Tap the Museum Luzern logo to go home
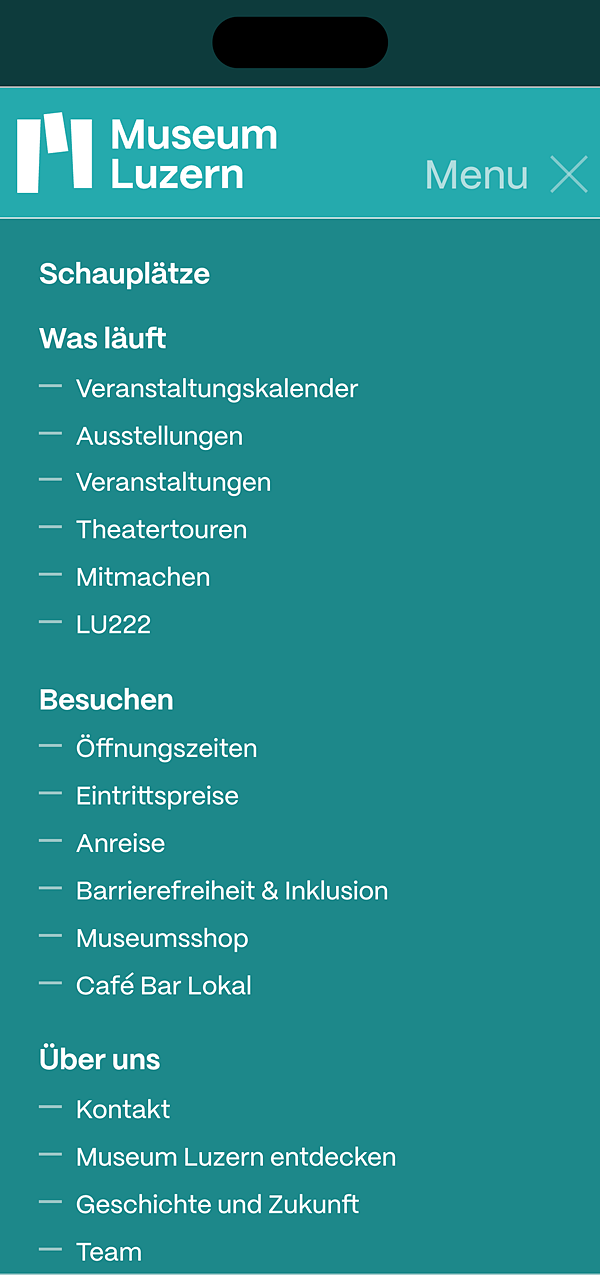Screen dimensions: 600x1275 point(147,153)
